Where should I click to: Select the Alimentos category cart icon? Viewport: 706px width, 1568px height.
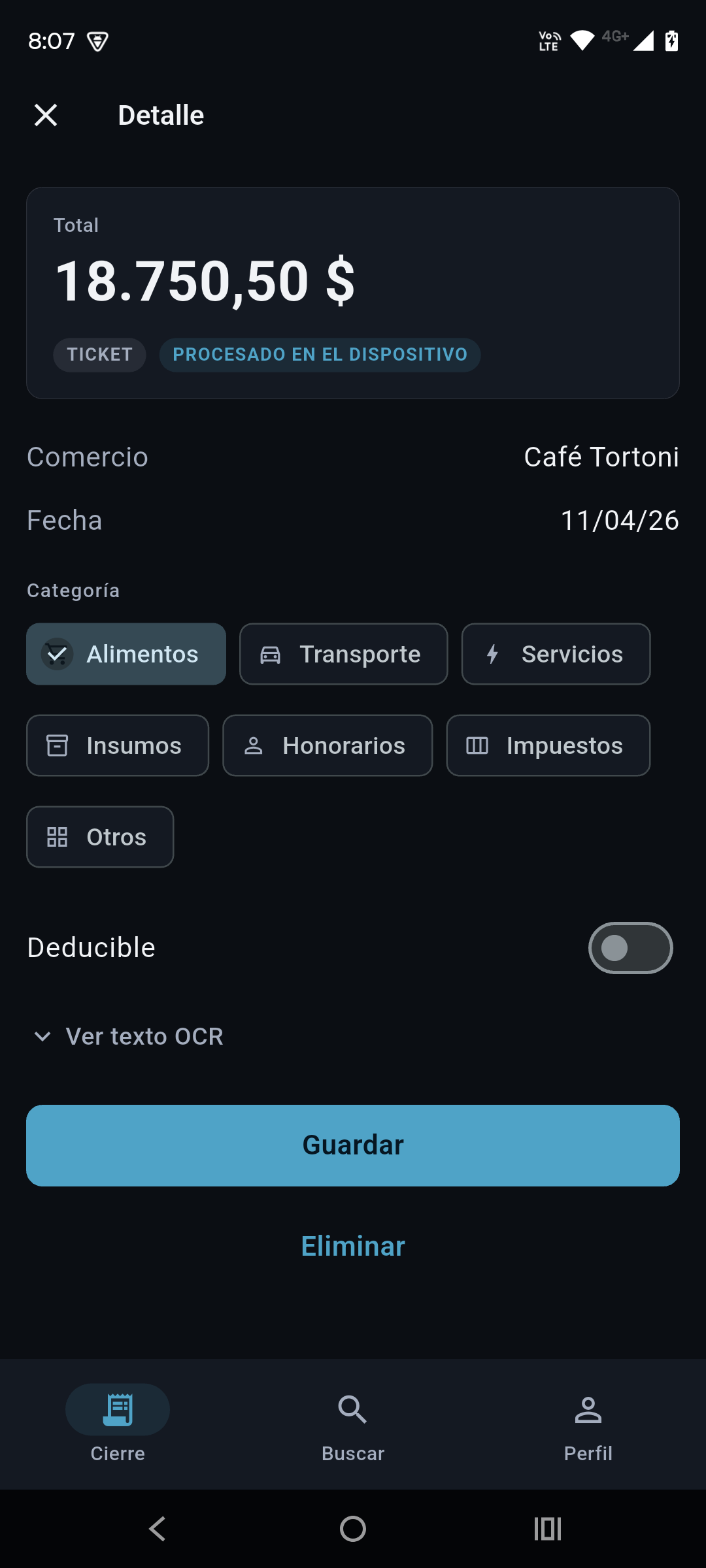58,653
